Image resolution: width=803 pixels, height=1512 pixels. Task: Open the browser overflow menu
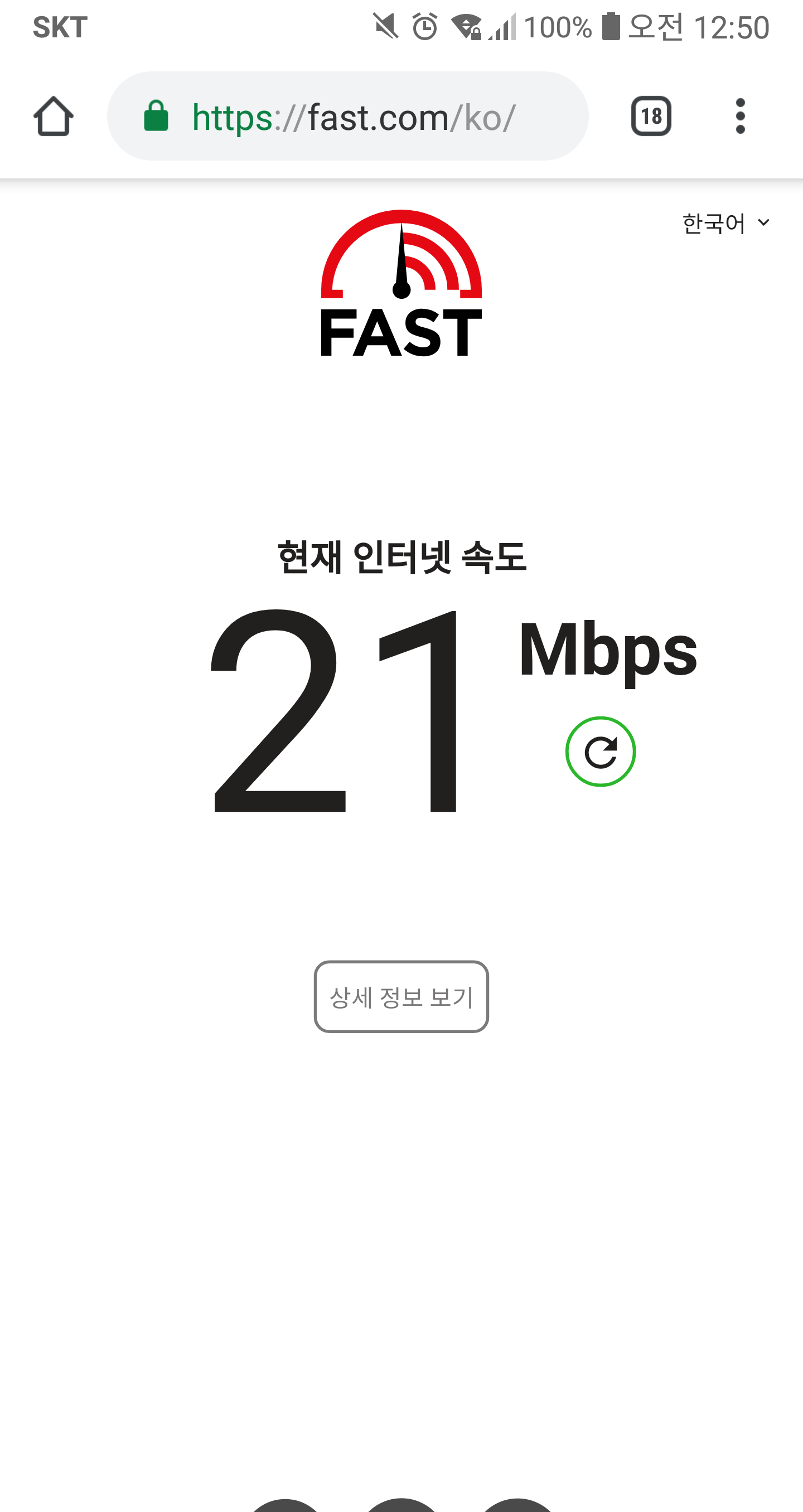pyautogui.click(x=740, y=116)
